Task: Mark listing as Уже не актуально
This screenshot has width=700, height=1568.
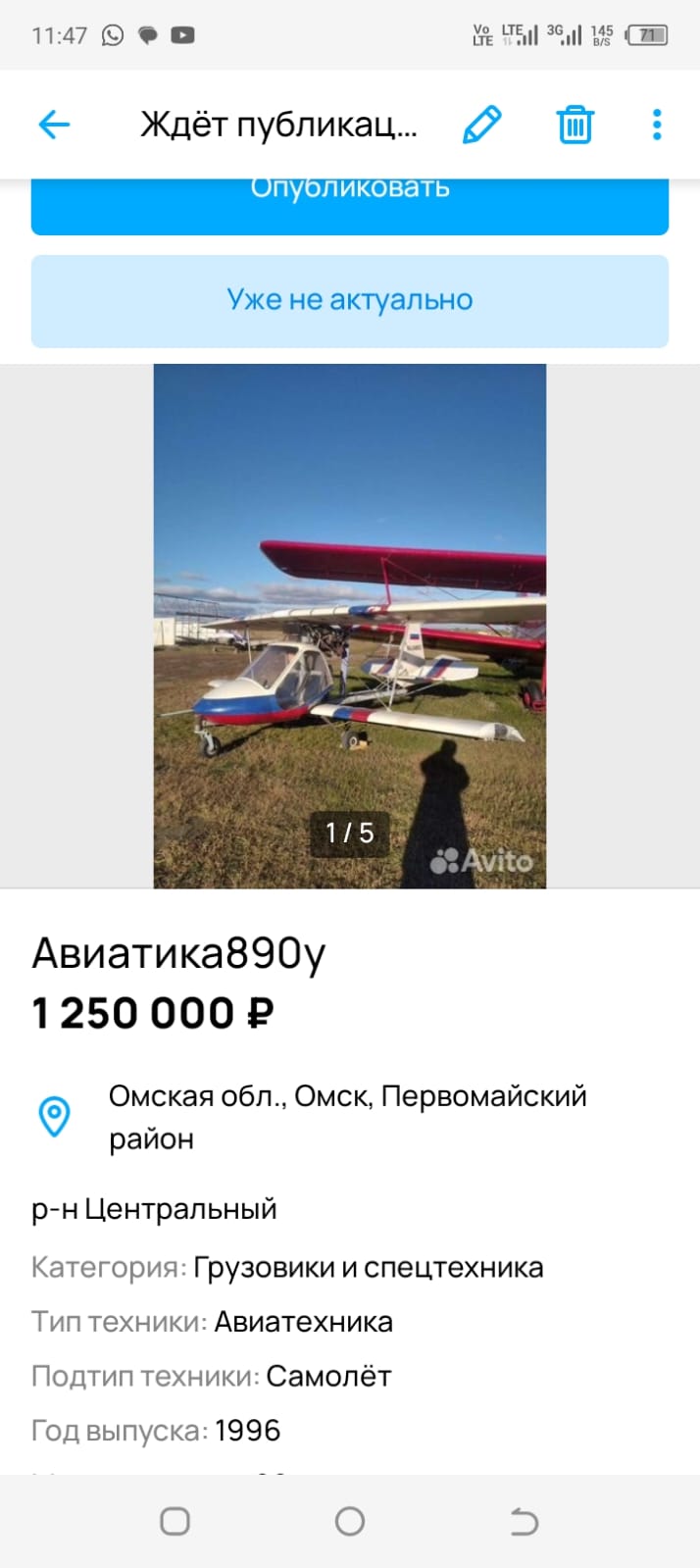Action: click(349, 300)
